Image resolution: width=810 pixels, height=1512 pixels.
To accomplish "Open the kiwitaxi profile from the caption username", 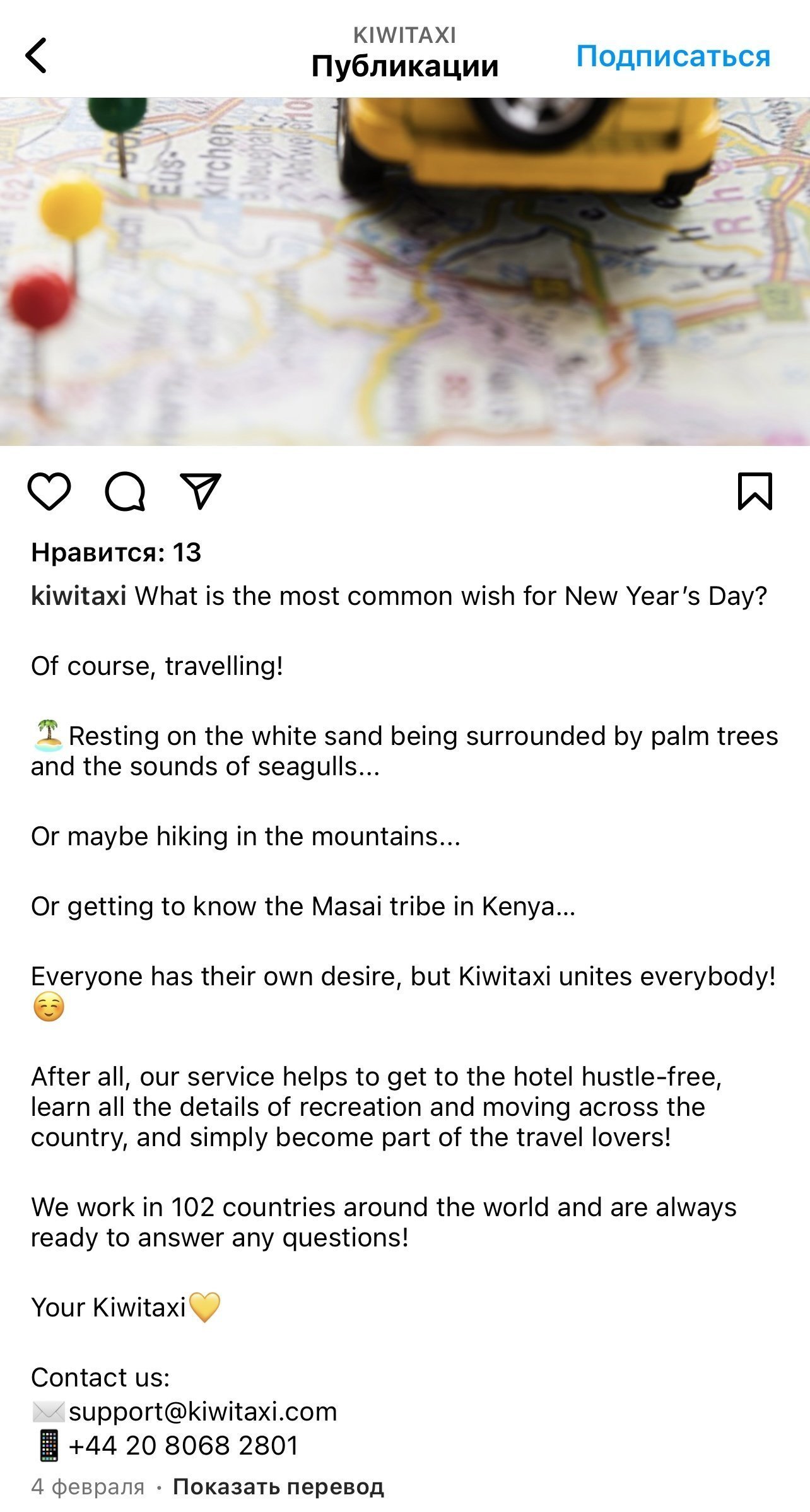I will point(79,596).
